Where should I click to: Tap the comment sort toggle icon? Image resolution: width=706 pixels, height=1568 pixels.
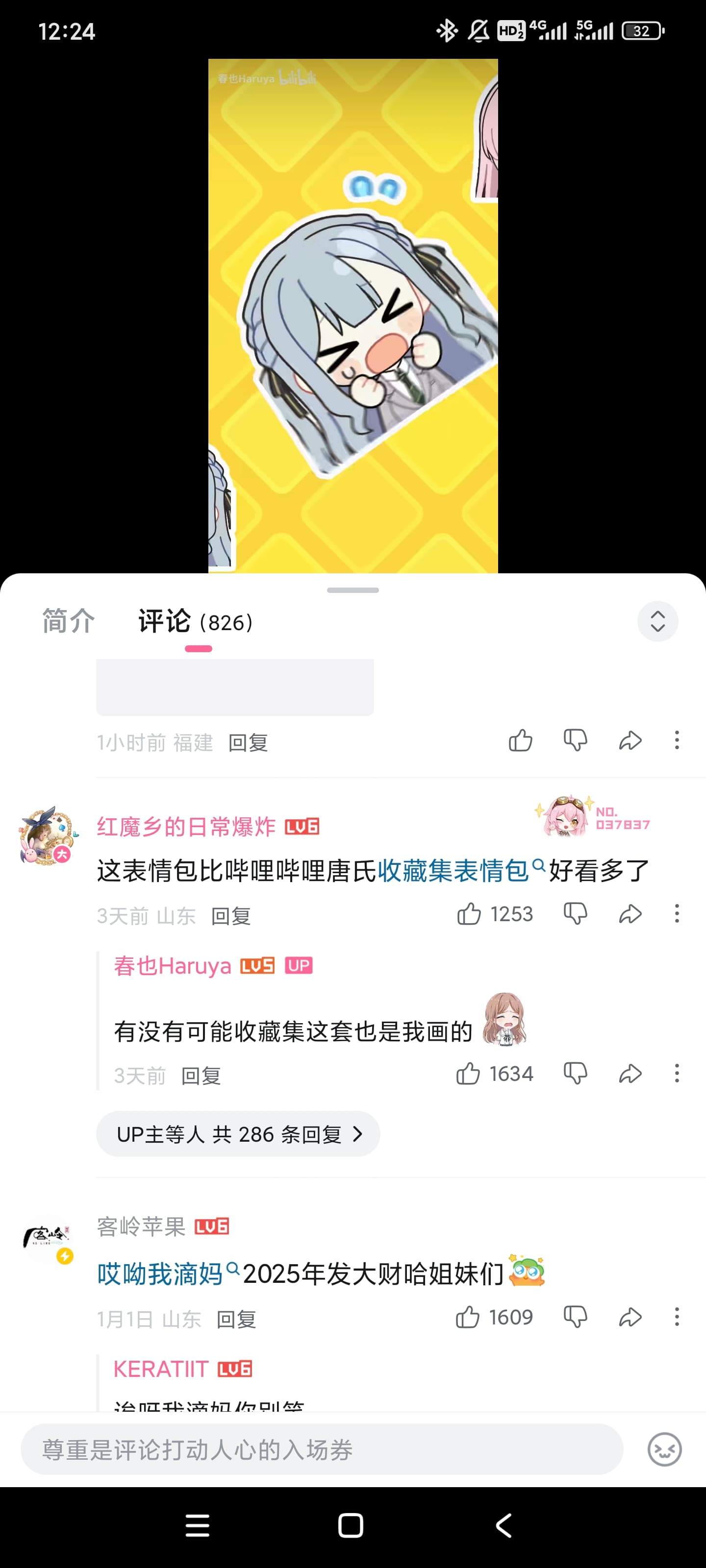click(x=657, y=621)
